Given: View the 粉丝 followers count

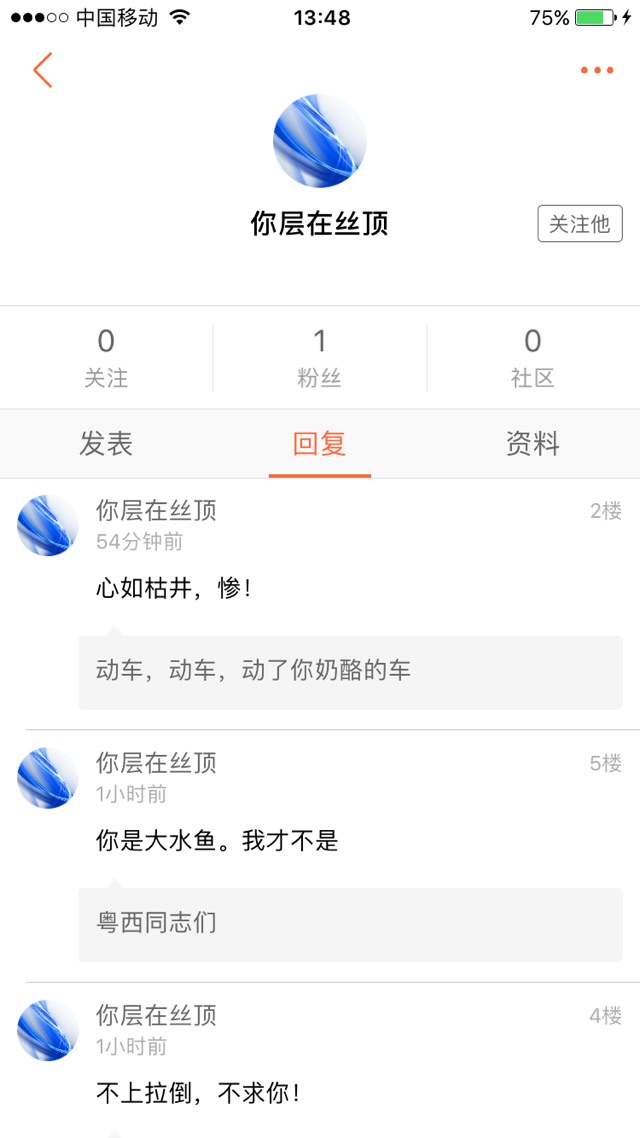Looking at the screenshot, I should click(x=319, y=358).
